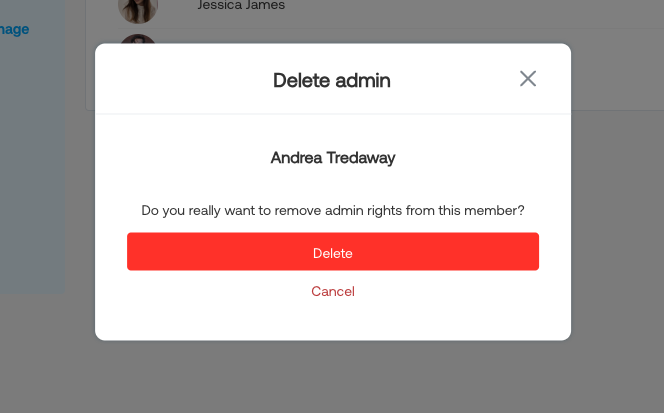Image resolution: width=664 pixels, height=413 pixels.
Task: Confirm with the red Delete button
Action: click(332, 252)
